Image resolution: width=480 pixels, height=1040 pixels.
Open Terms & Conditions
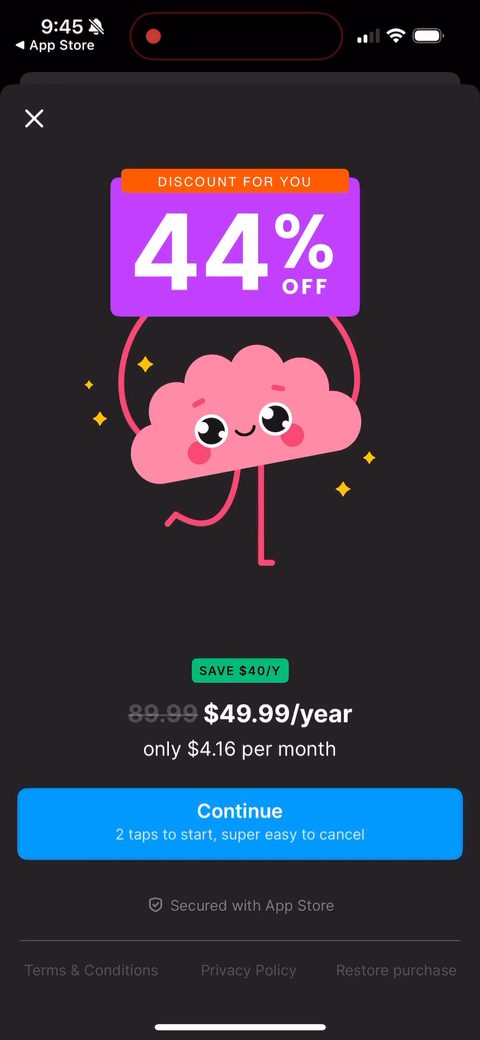tap(91, 970)
